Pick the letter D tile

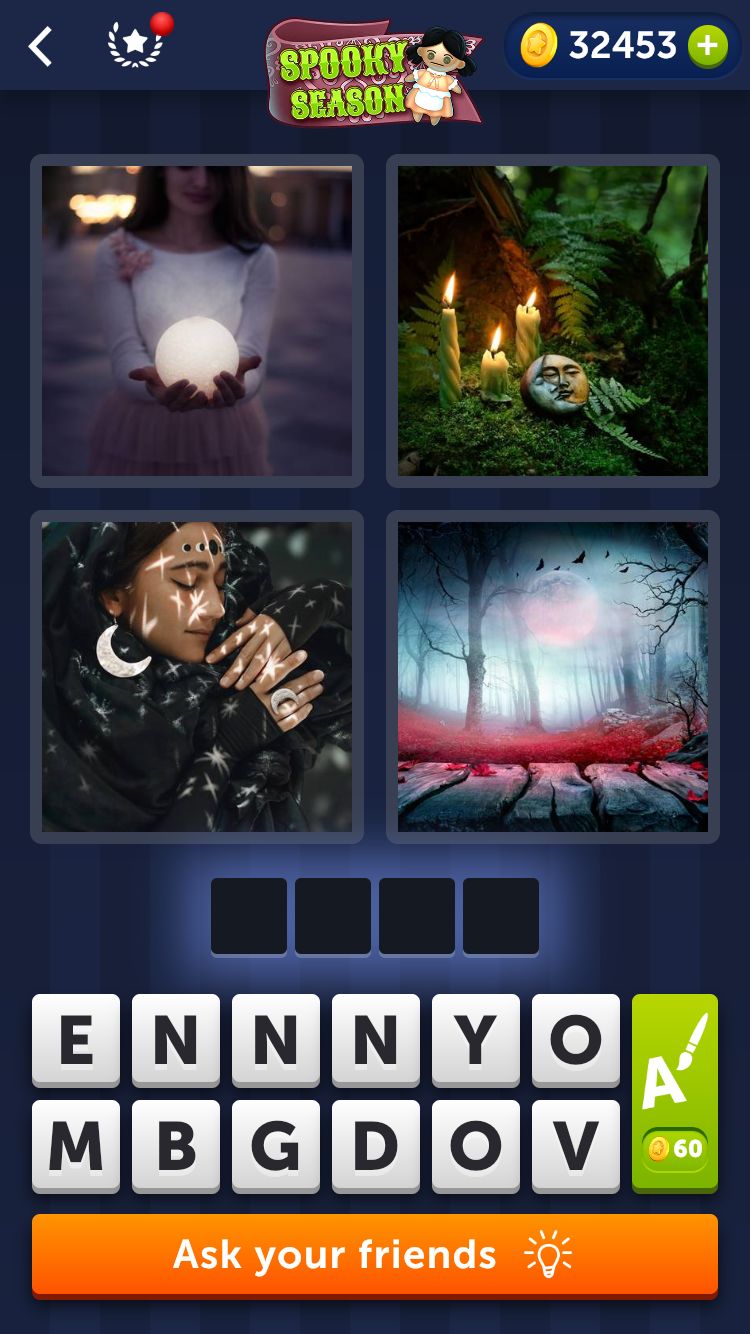(376, 1146)
